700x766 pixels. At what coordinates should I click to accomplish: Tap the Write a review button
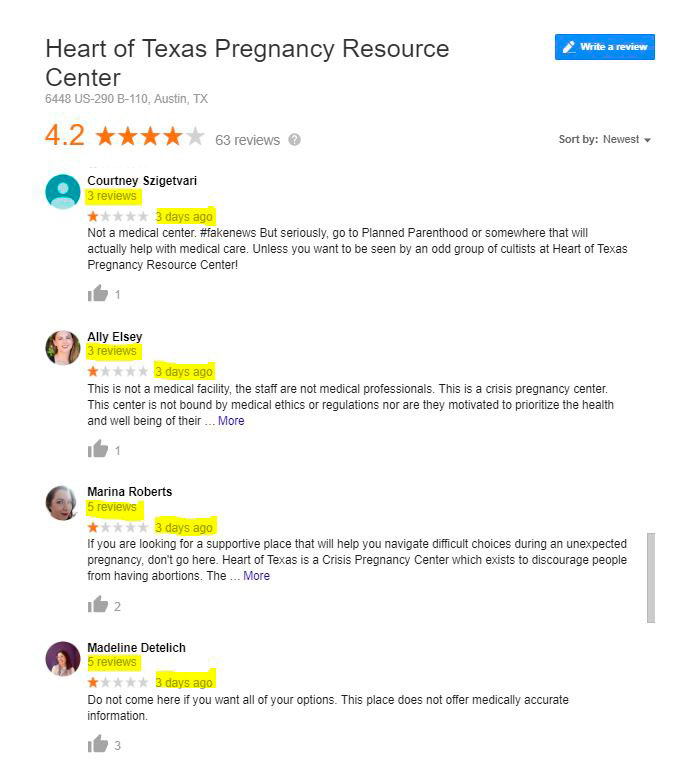point(604,47)
